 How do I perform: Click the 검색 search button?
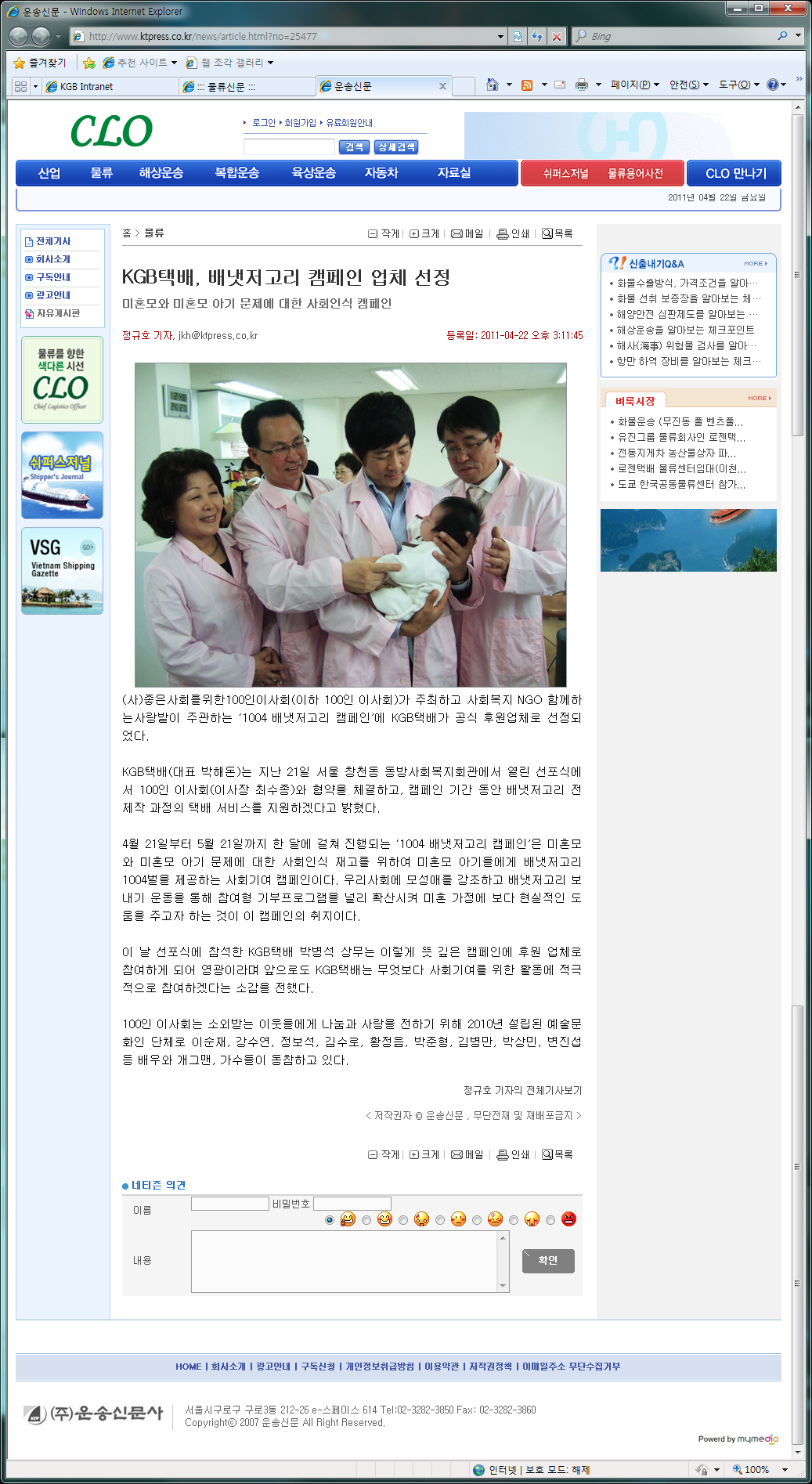[353, 147]
